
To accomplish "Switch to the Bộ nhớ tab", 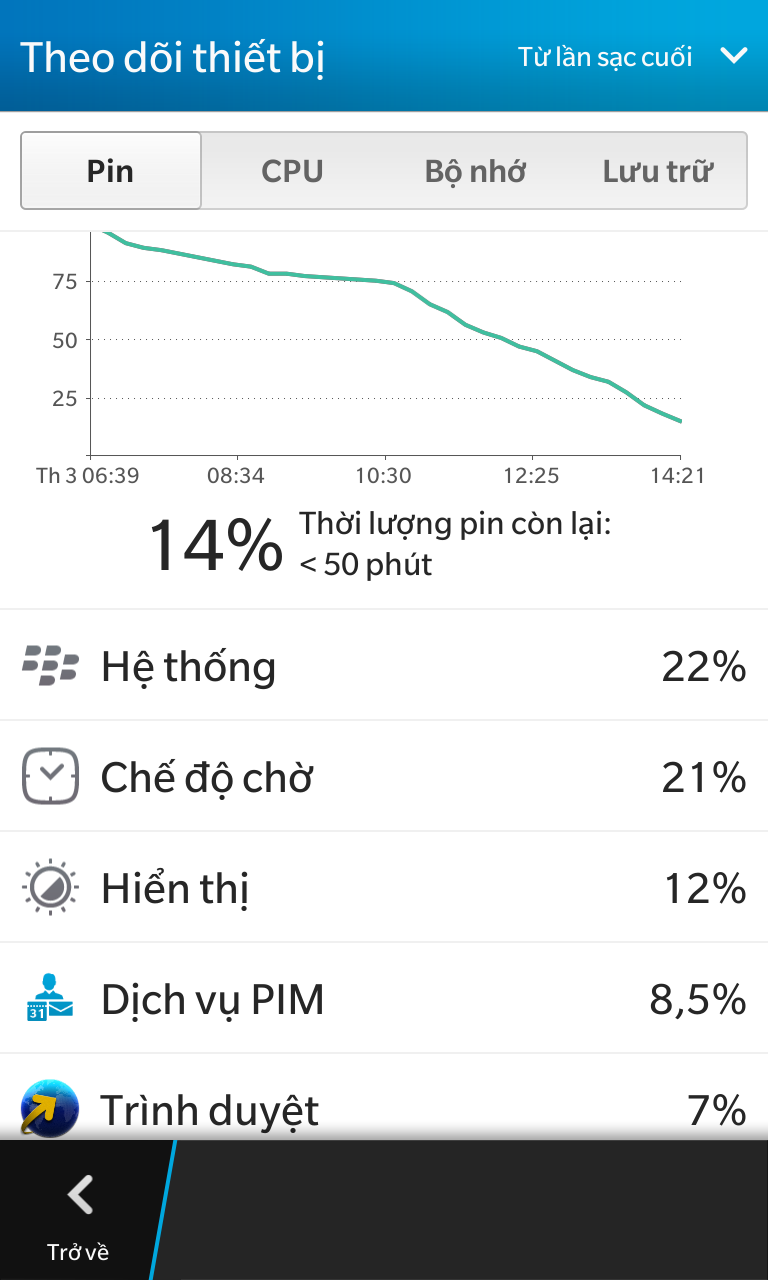I will pos(475,171).
